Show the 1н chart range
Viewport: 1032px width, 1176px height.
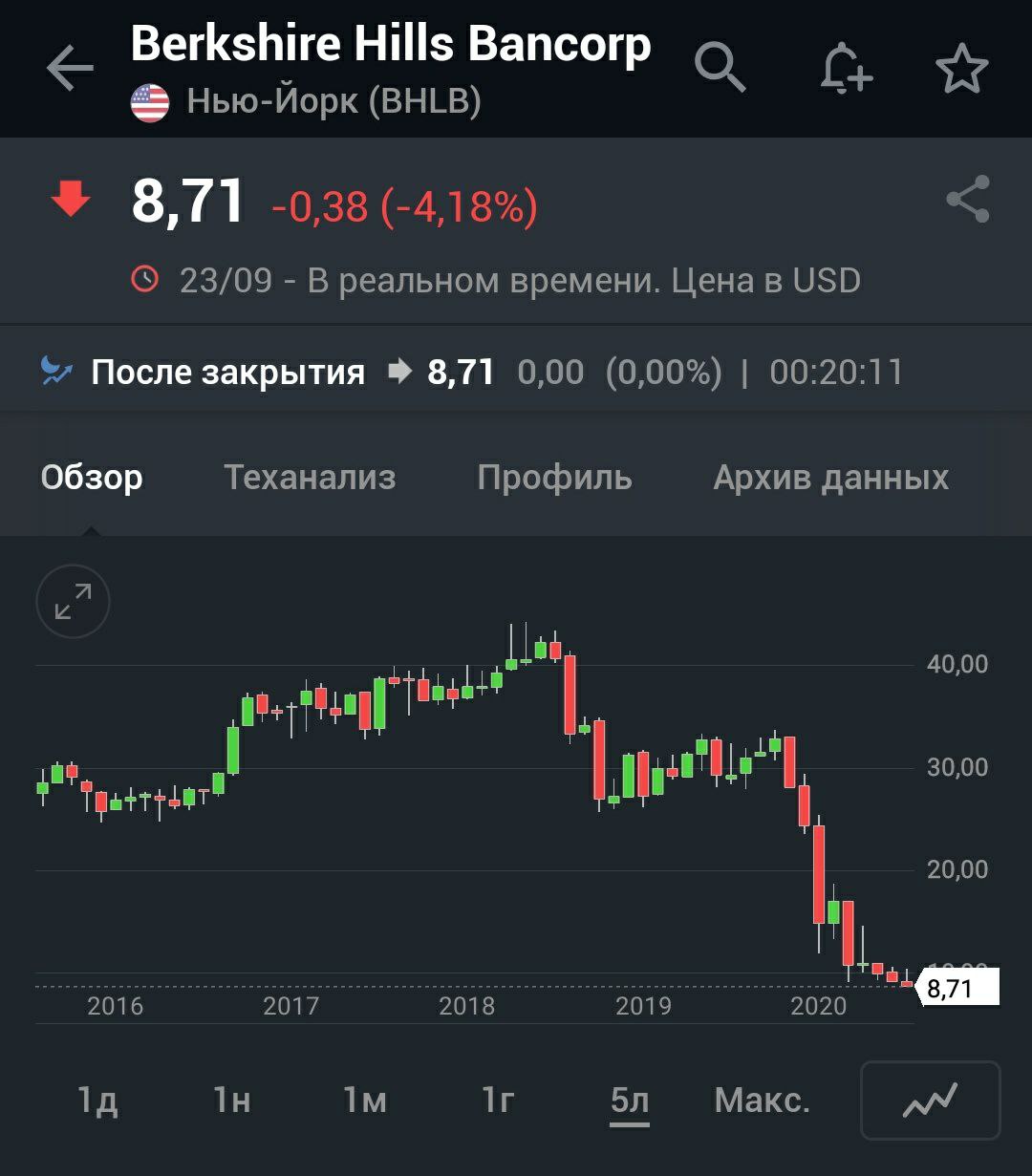pyautogui.click(x=232, y=1101)
